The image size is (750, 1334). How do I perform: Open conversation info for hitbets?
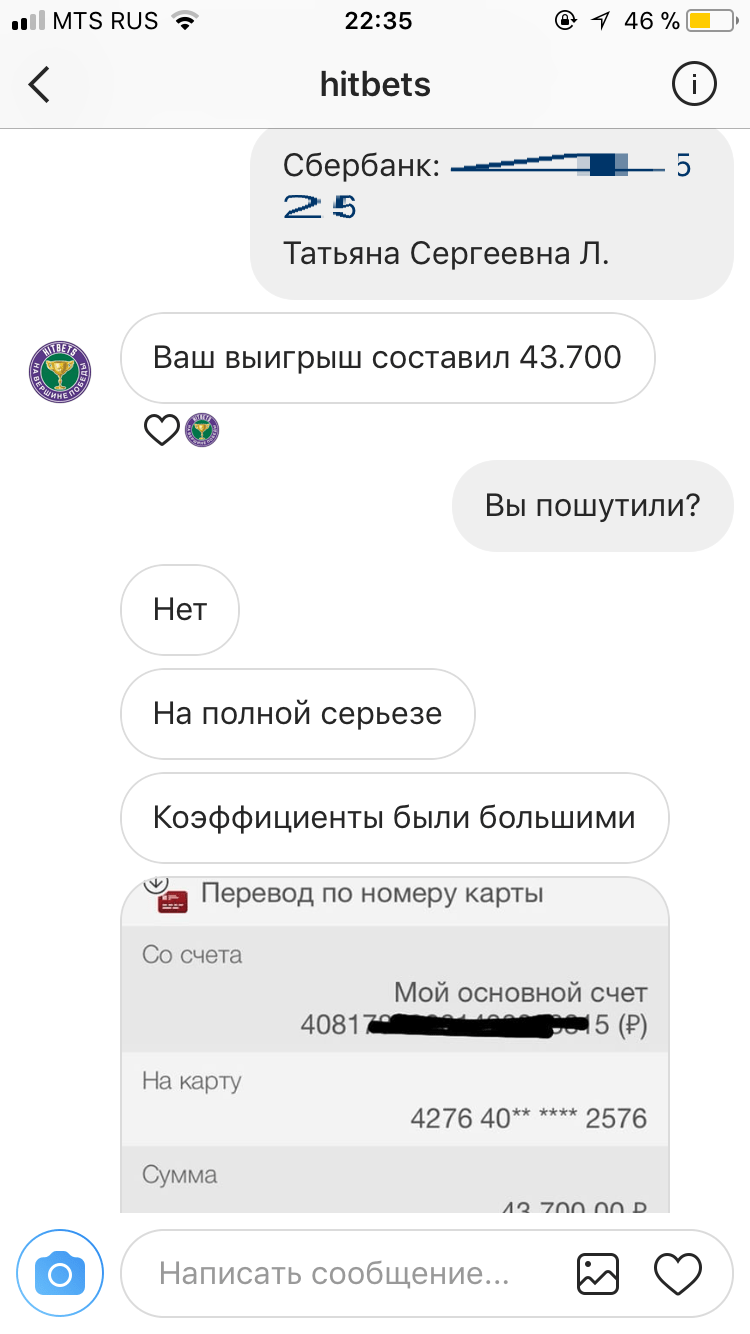694,85
